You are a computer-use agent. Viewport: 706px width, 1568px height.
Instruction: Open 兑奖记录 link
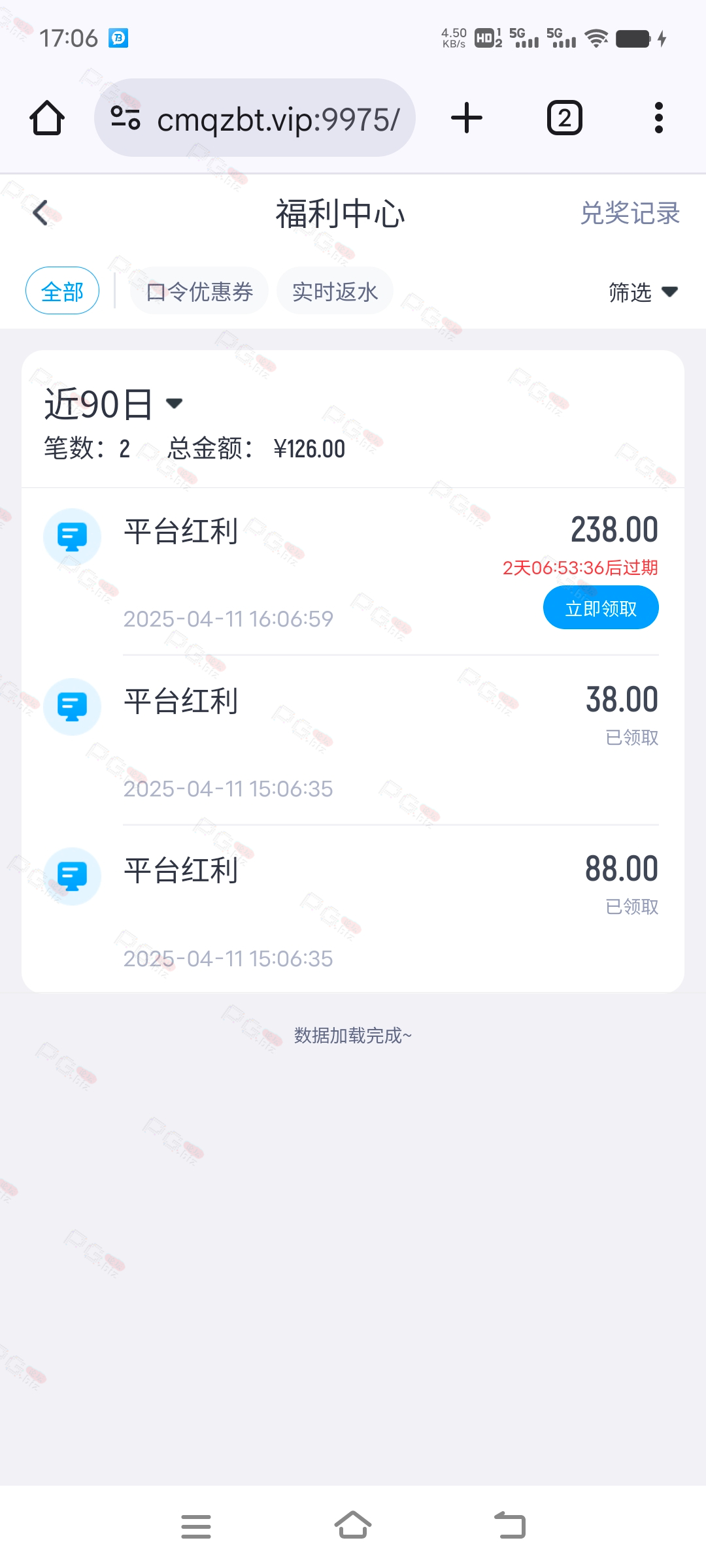630,213
